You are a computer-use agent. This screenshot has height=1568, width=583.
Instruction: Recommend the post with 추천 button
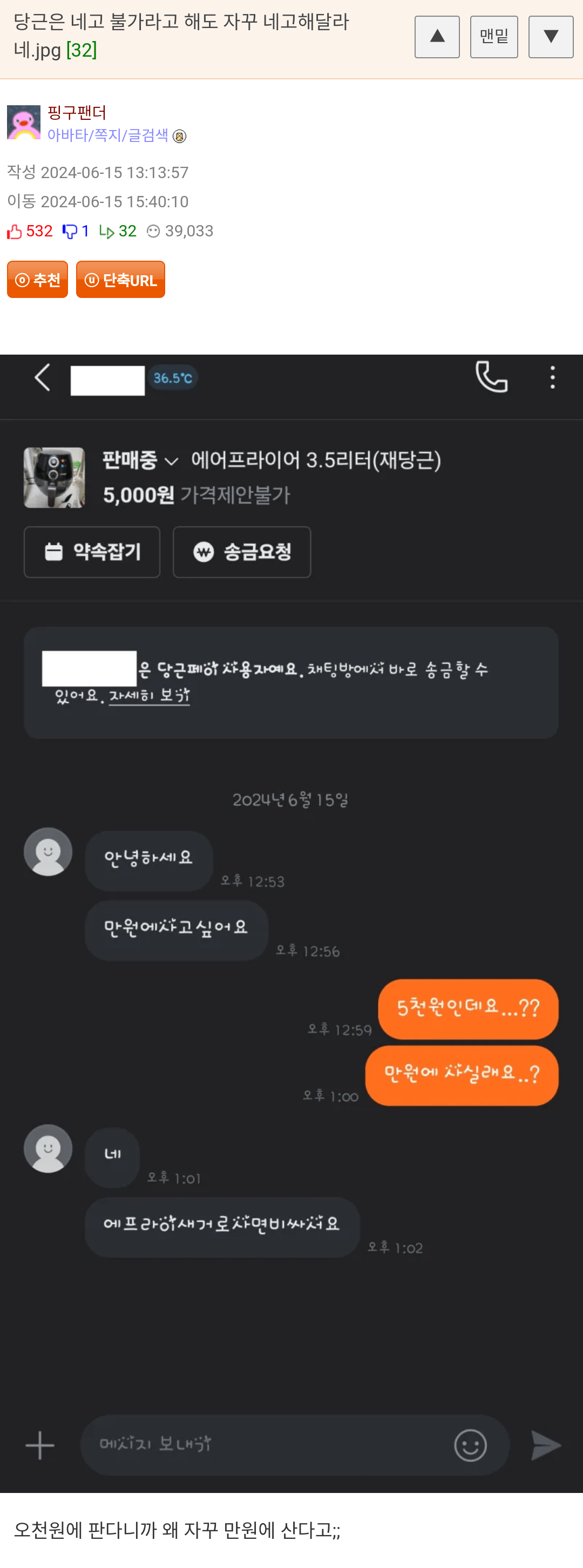click(x=38, y=280)
